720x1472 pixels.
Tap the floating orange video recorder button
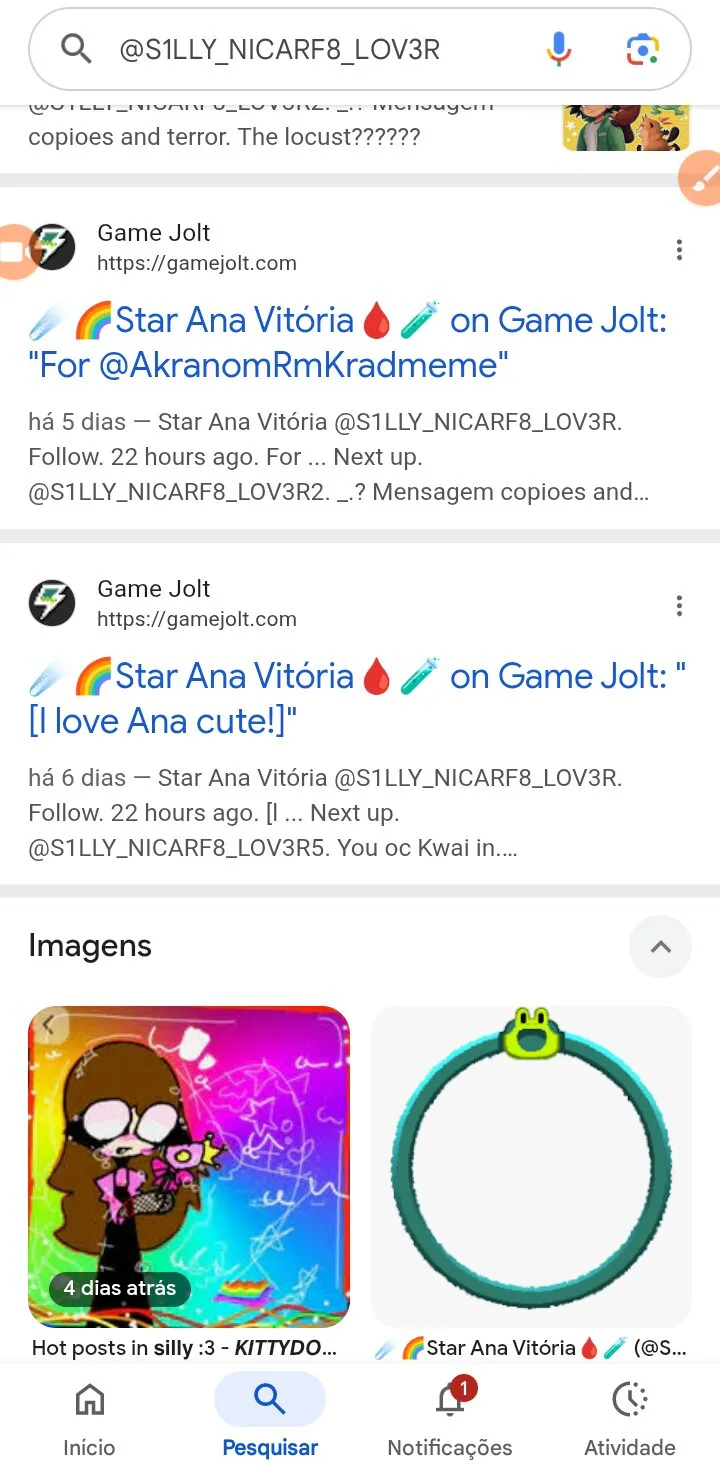click(14, 251)
